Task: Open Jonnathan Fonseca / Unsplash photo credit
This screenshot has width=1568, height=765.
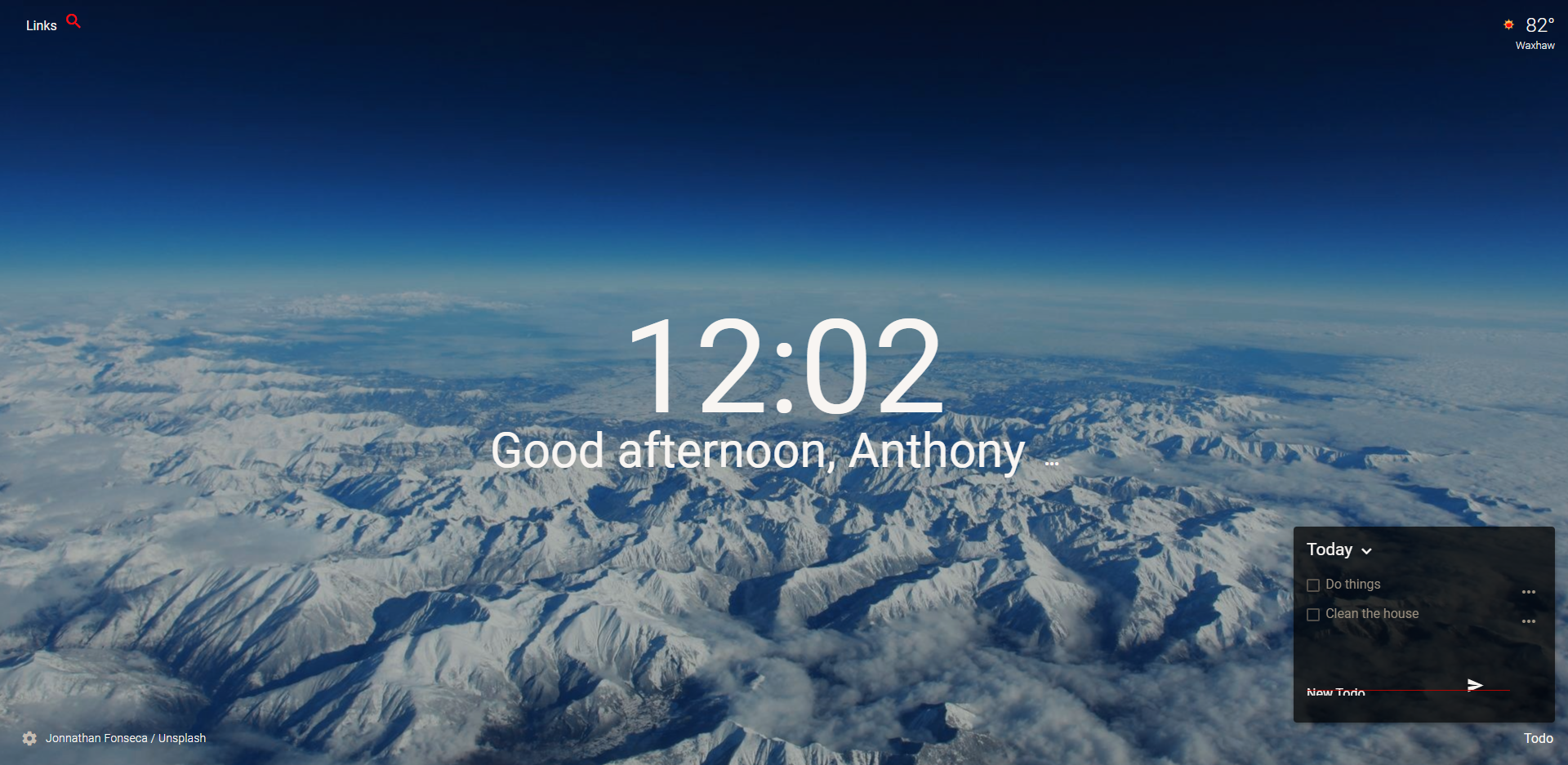Action: (126, 738)
